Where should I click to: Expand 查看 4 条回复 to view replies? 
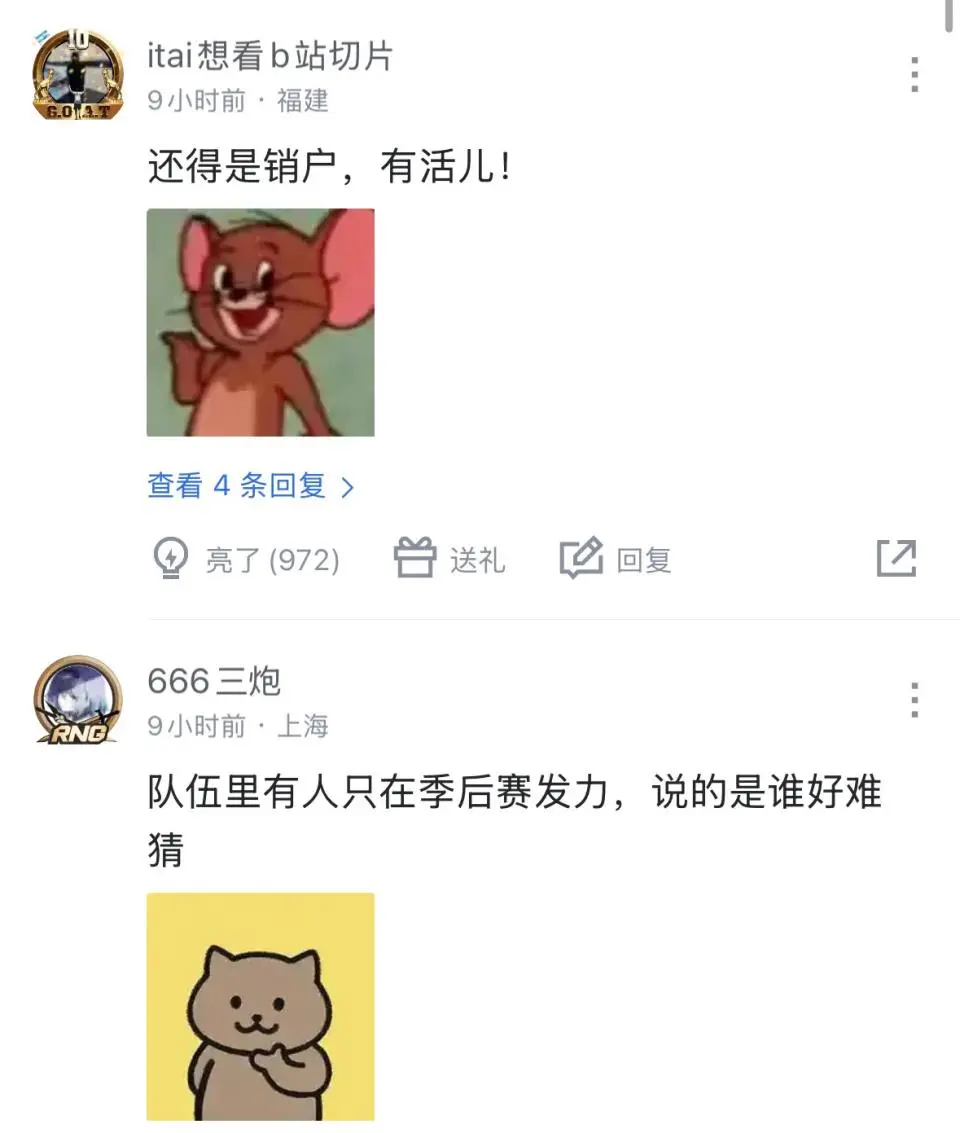(248, 484)
